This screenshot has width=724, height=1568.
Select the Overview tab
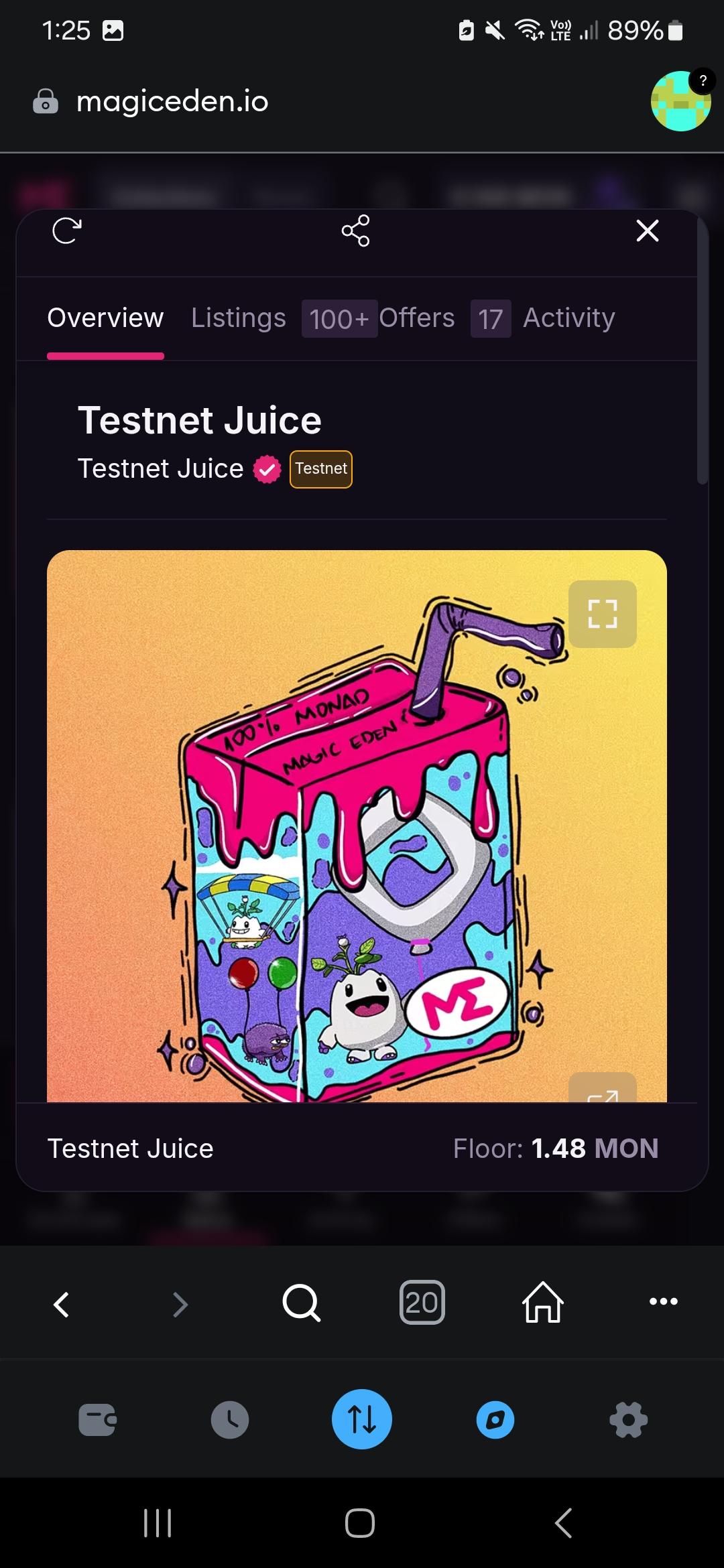(105, 318)
